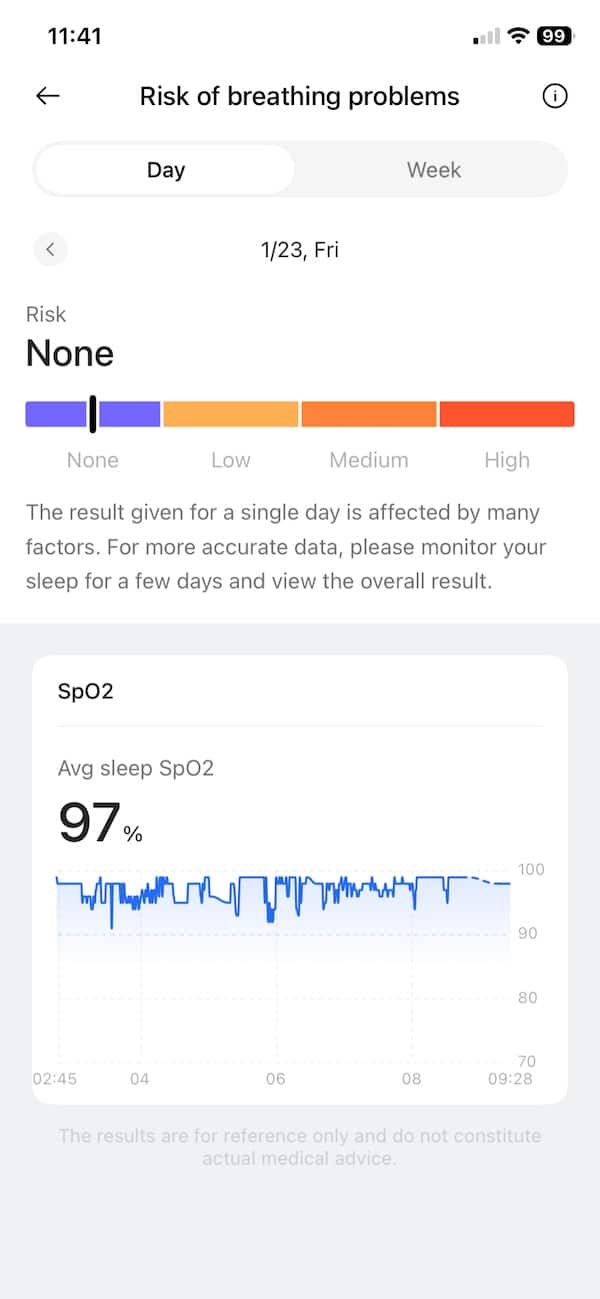
Task: Open the SpO2 card
Action: [x=300, y=690]
